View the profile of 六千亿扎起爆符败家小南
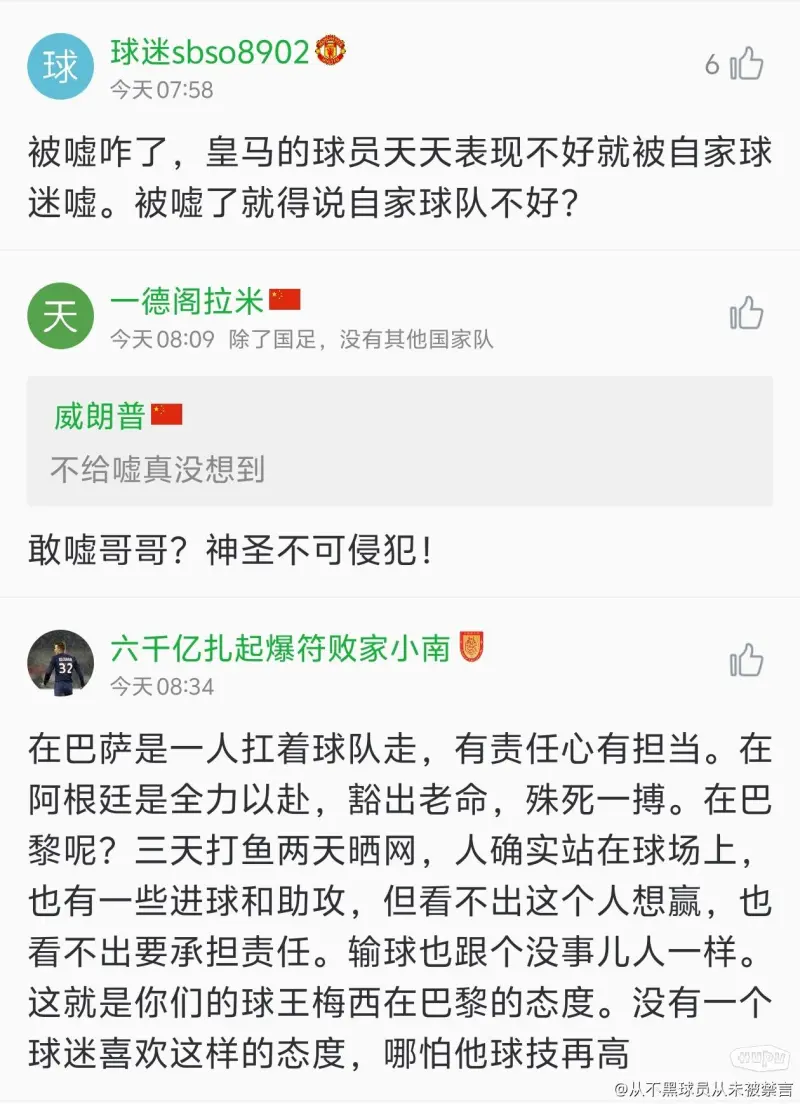The width and height of the screenshot is (800, 1104). [x=280, y=649]
